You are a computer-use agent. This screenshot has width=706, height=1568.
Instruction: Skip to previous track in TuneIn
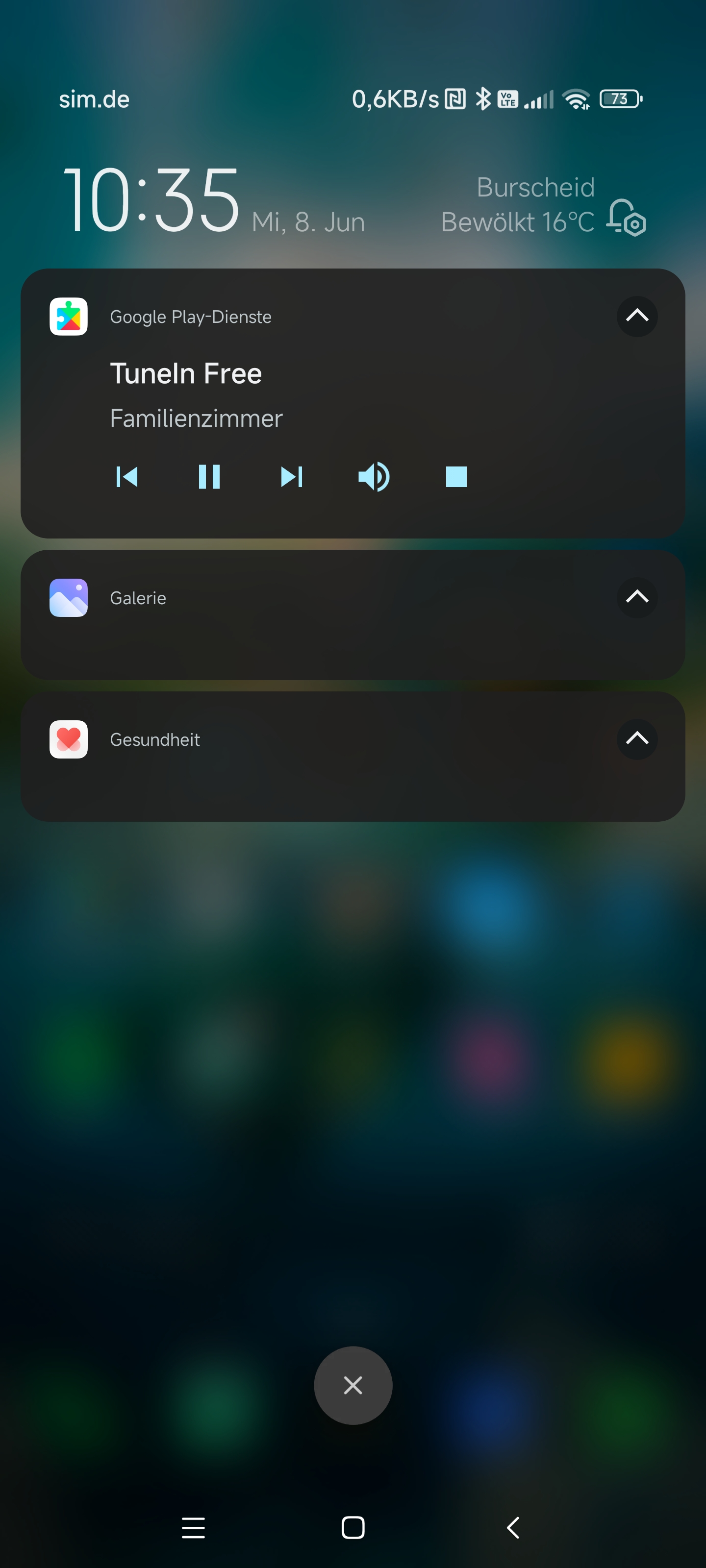coord(126,477)
